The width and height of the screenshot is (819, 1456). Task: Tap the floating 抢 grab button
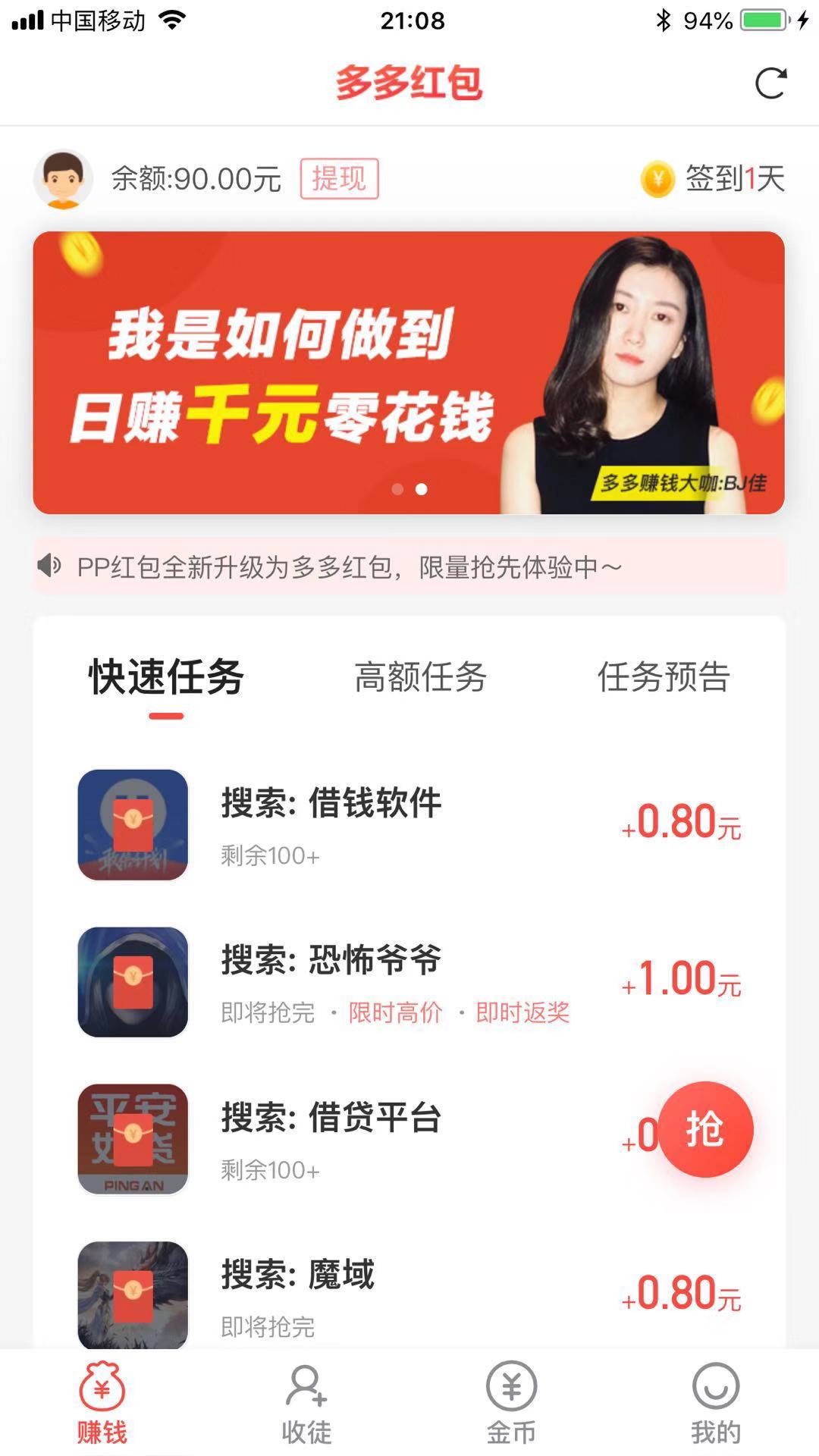tap(705, 1129)
